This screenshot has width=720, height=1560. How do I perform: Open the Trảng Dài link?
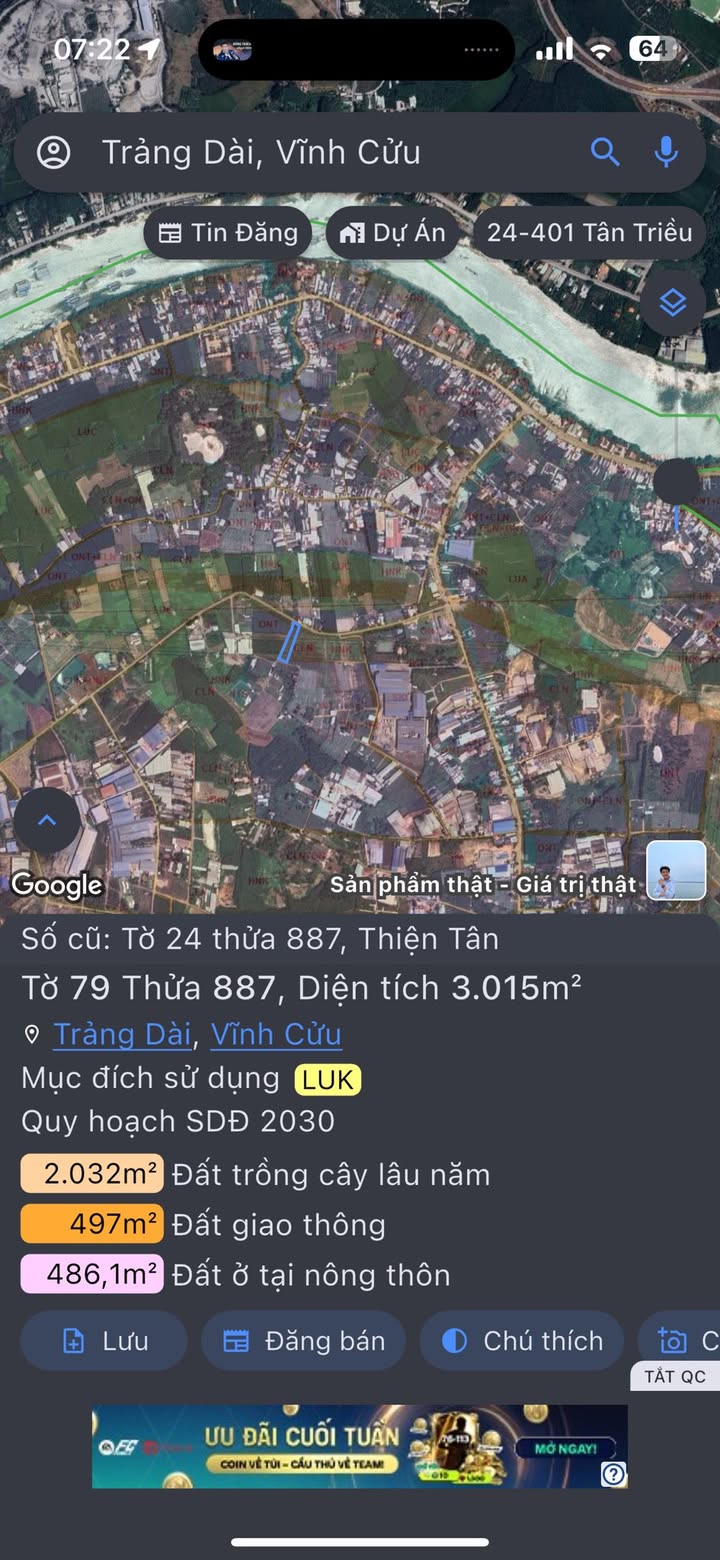122,1034
